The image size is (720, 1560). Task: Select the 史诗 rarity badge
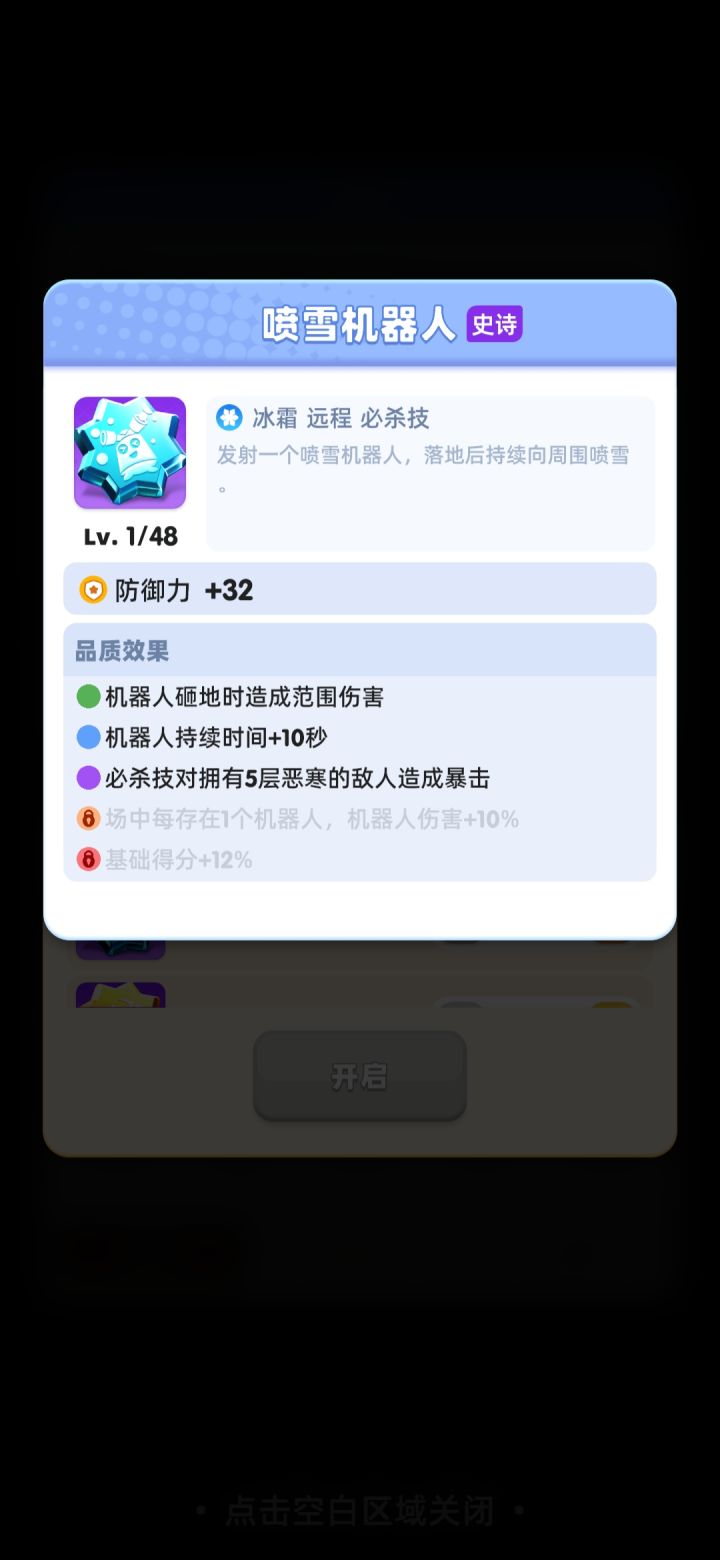tap(495, 323)
